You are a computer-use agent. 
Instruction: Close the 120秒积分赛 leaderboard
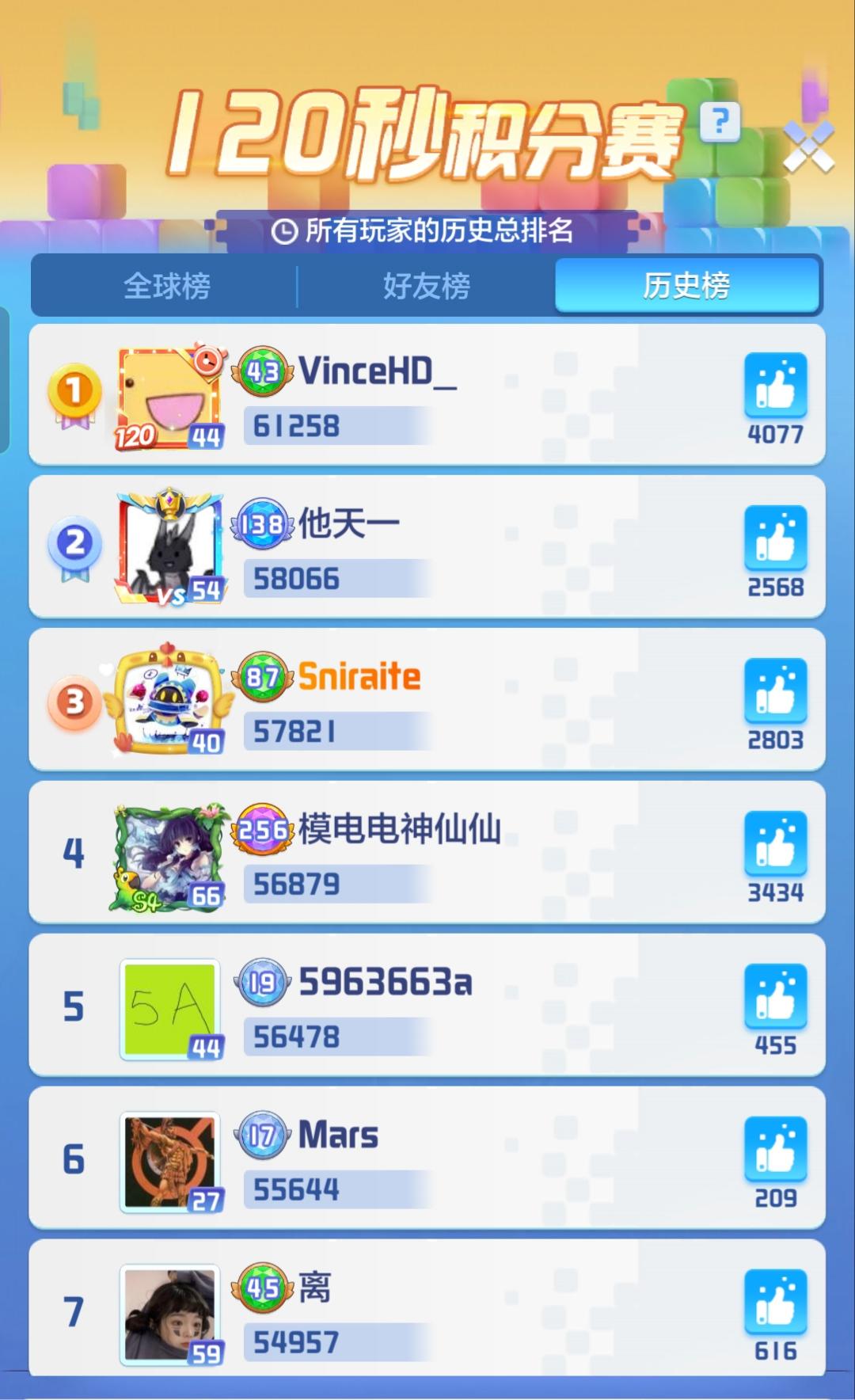[x=808, y=146]
